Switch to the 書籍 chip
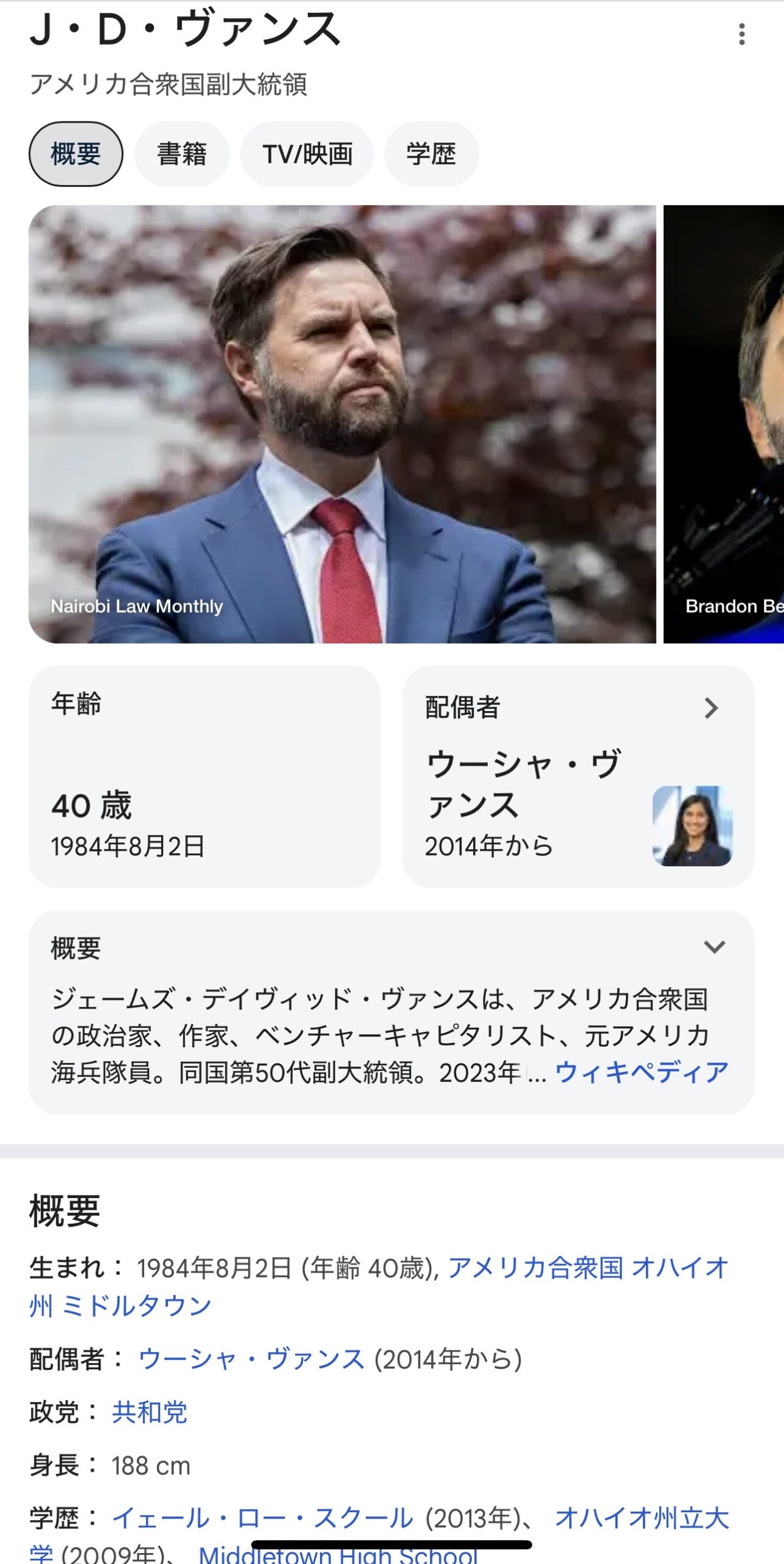 click(x=181, y=154)
